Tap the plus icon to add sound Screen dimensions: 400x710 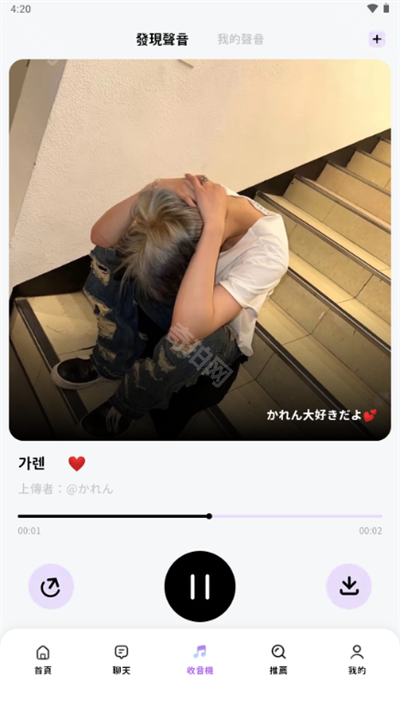point(376,39)
